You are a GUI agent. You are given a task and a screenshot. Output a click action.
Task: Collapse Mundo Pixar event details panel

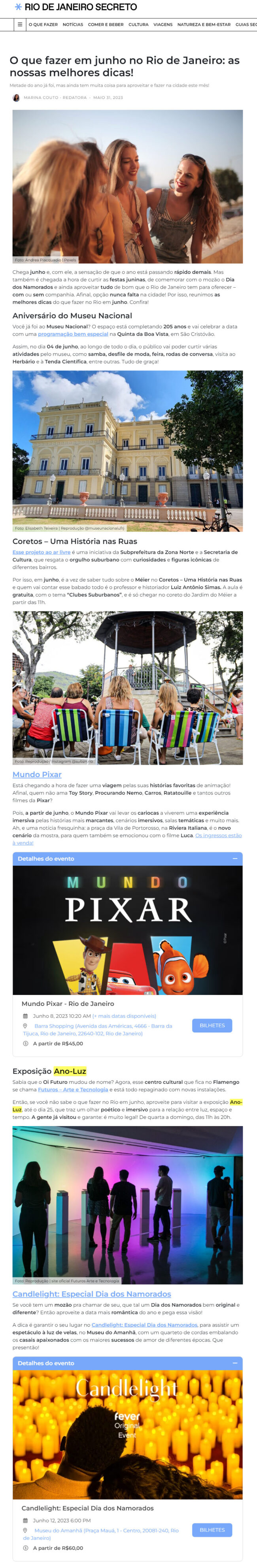pos(235,858)
